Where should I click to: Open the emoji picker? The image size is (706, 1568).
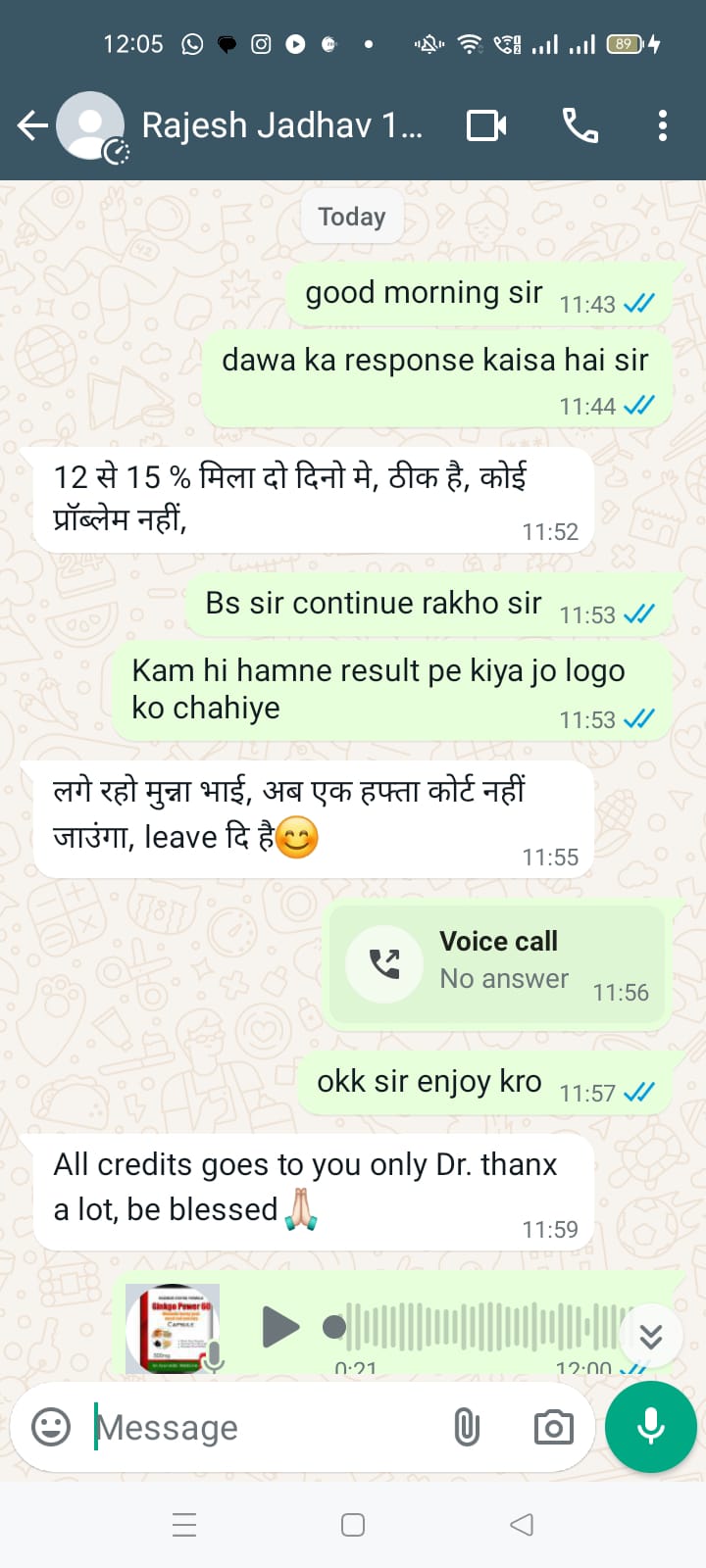tap(51, 1427)
